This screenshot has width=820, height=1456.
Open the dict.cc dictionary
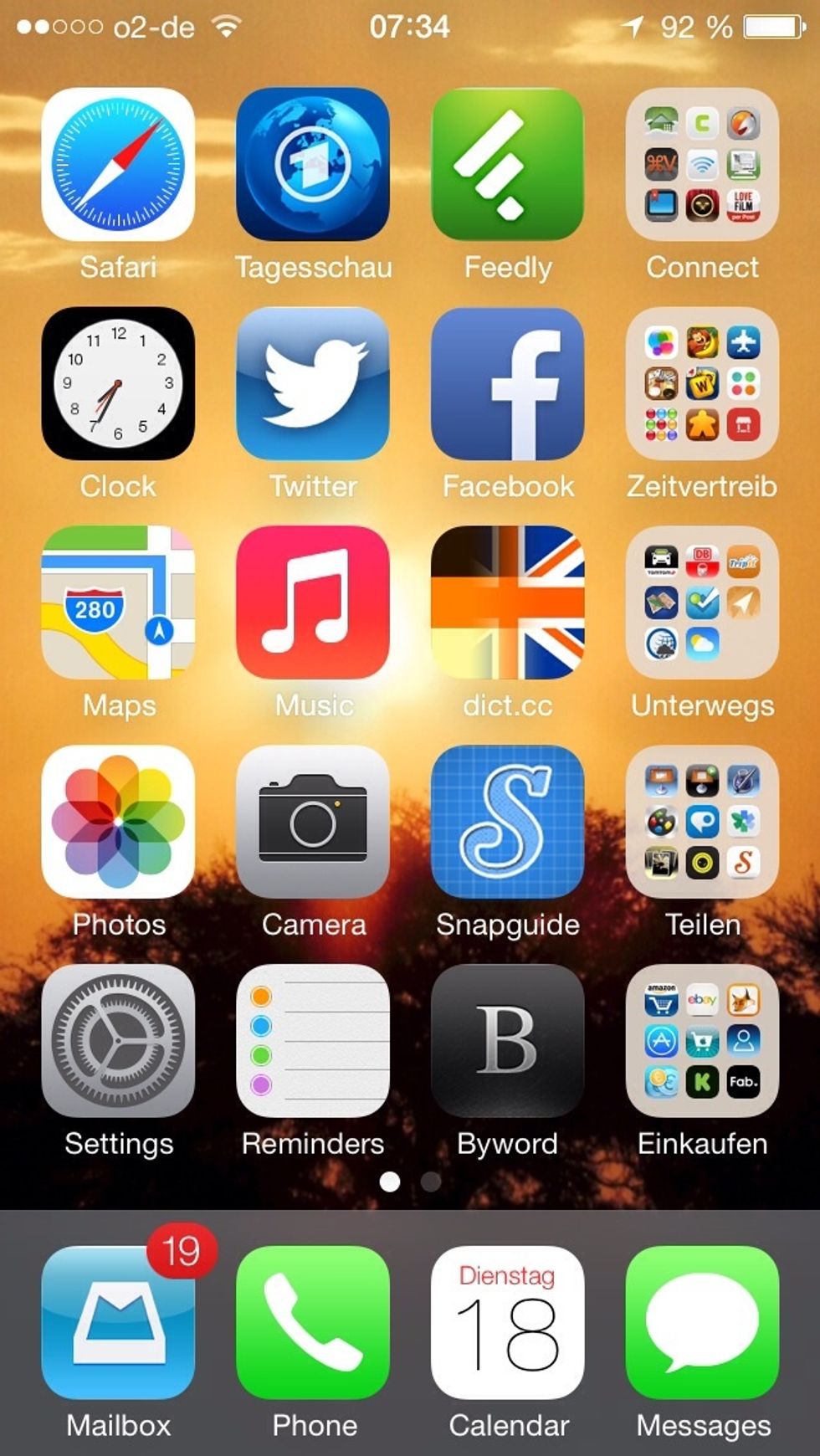click(x=508, y=602)
